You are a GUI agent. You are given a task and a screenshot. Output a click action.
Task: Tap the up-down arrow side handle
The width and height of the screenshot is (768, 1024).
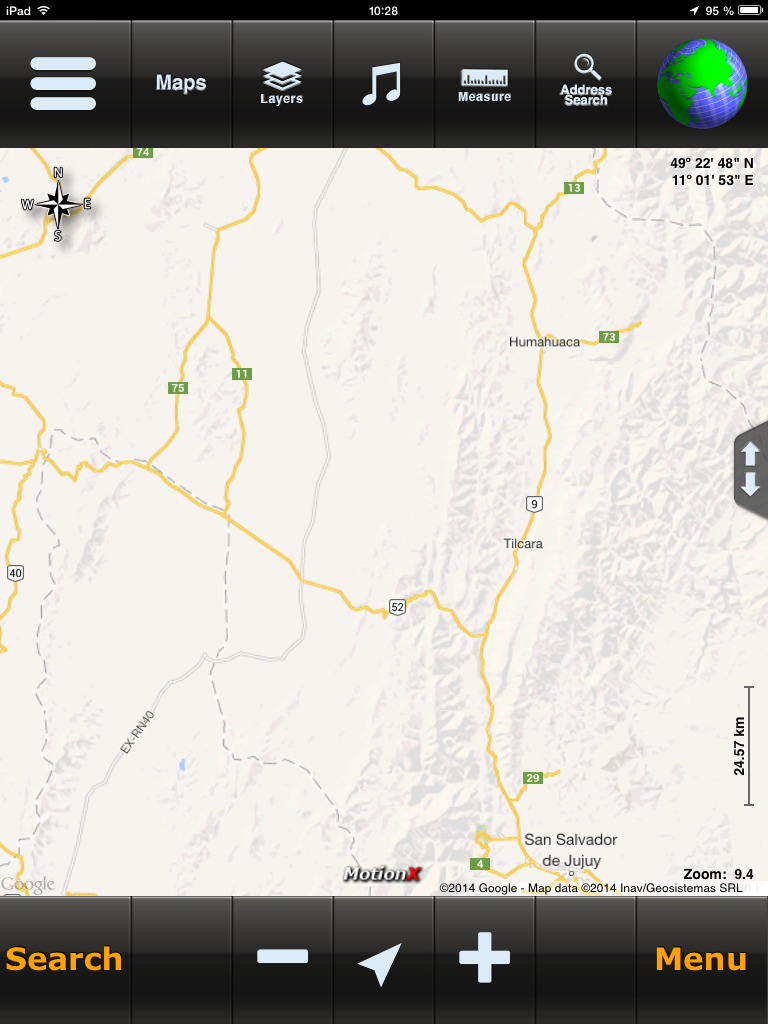point(751,470)
